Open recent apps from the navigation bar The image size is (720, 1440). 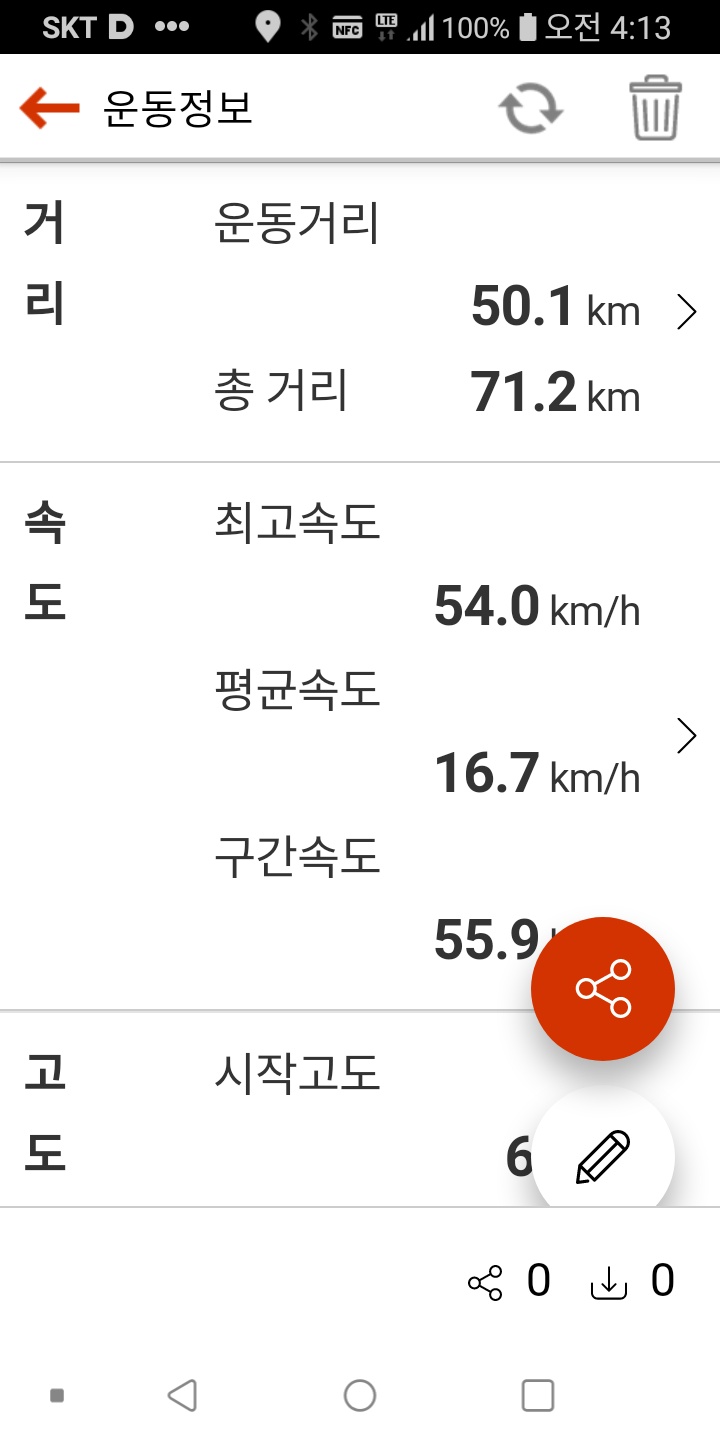[x=538, y=1395]
